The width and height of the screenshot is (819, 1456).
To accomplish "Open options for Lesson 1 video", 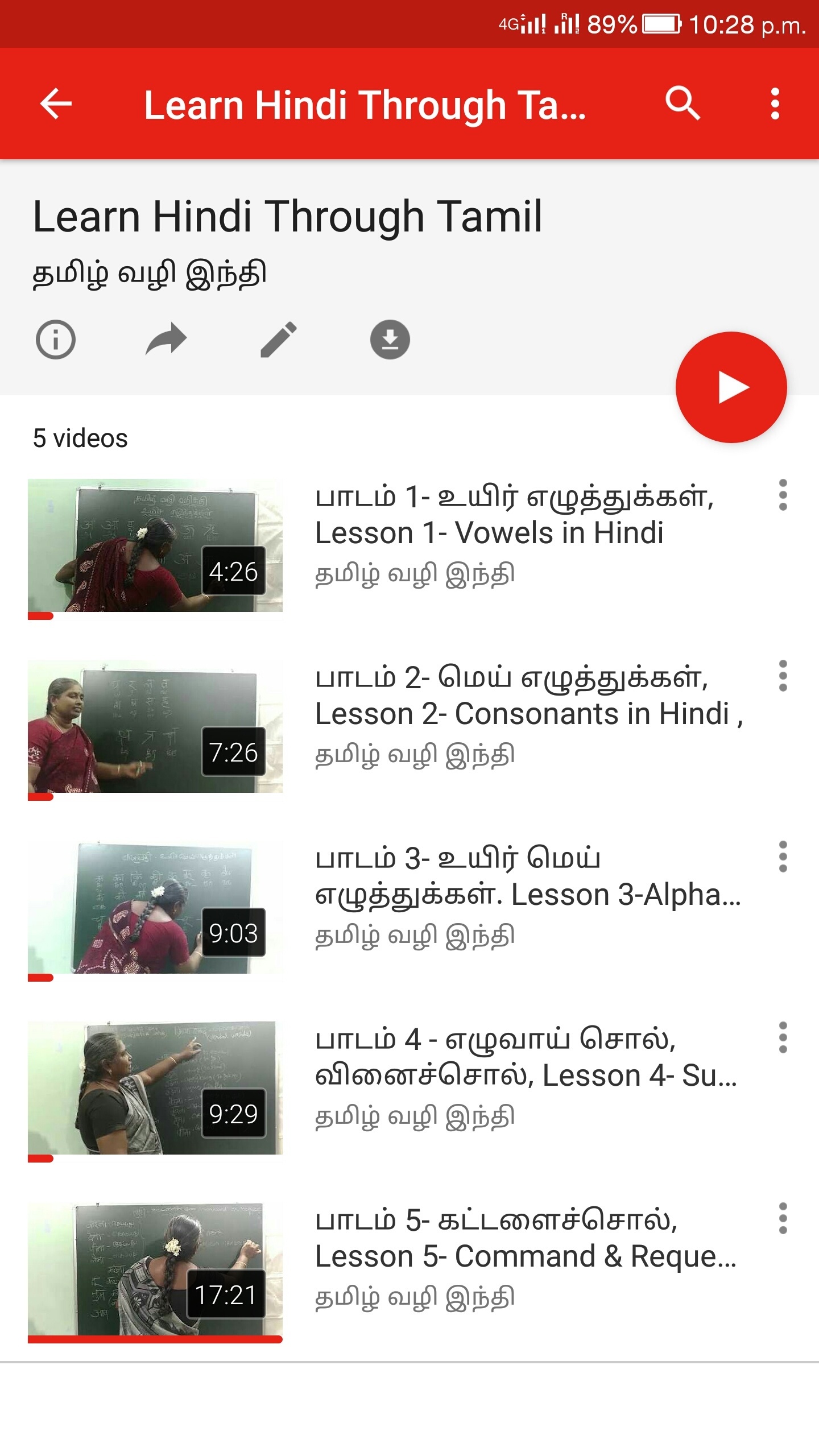I will 783,495.
